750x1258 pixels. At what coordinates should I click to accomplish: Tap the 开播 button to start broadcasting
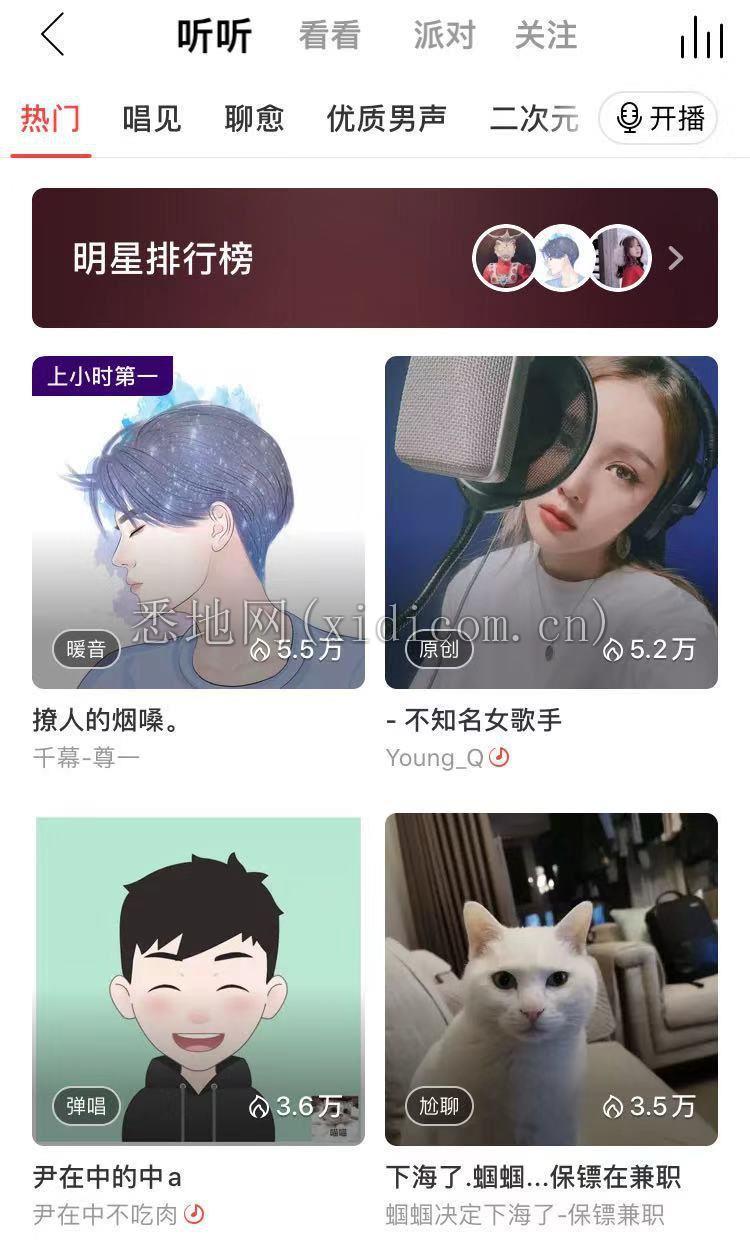click(x=658, y=119)
